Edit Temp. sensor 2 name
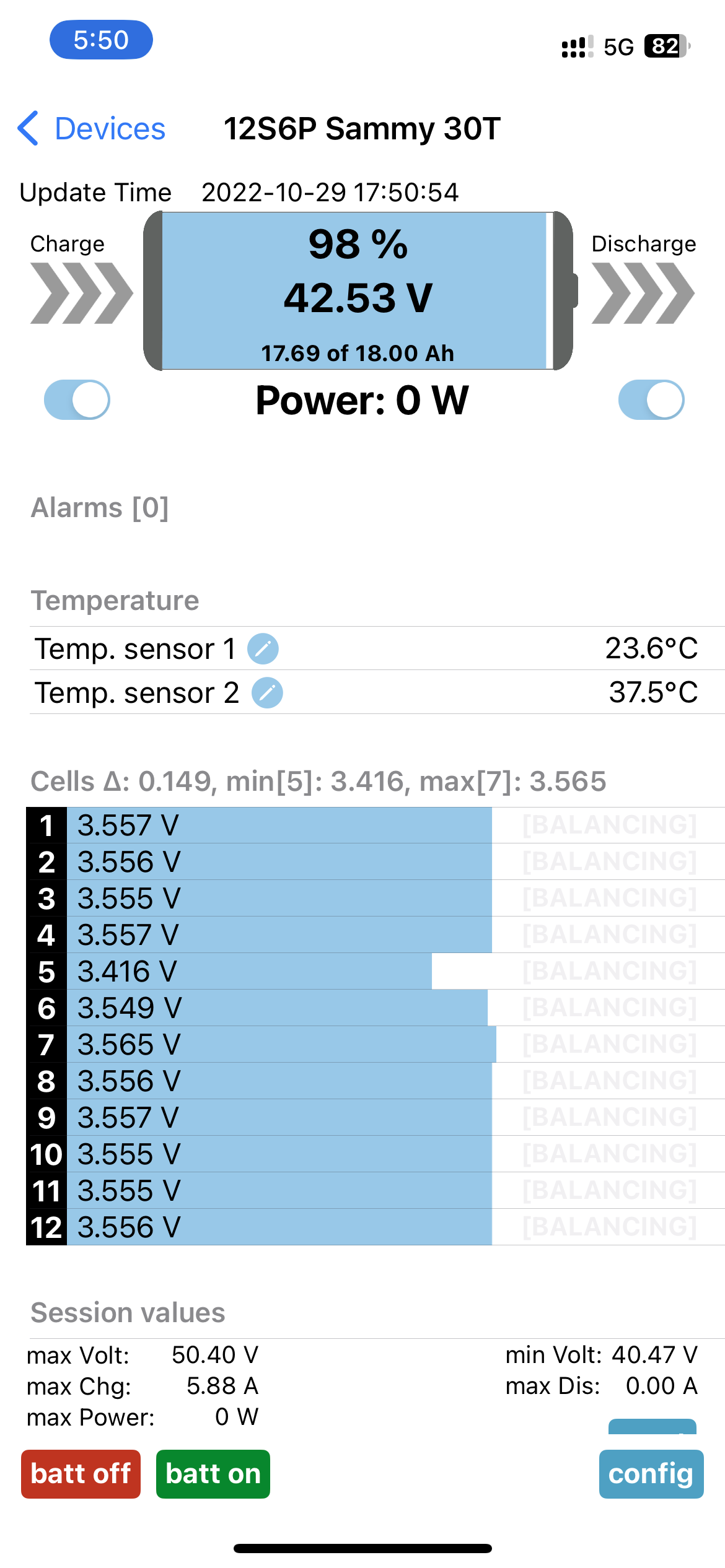 267,693
